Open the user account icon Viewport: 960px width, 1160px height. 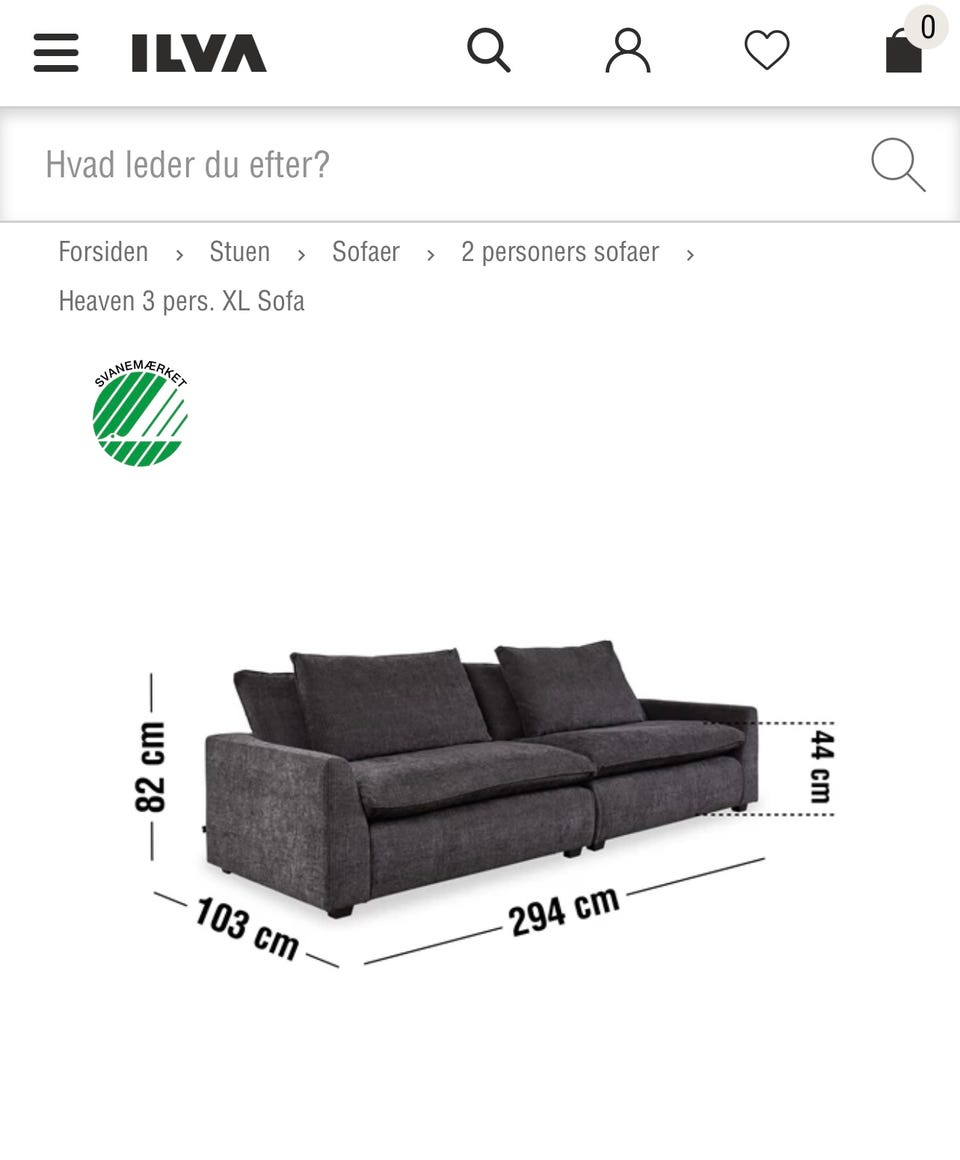[x=627, y=50]
